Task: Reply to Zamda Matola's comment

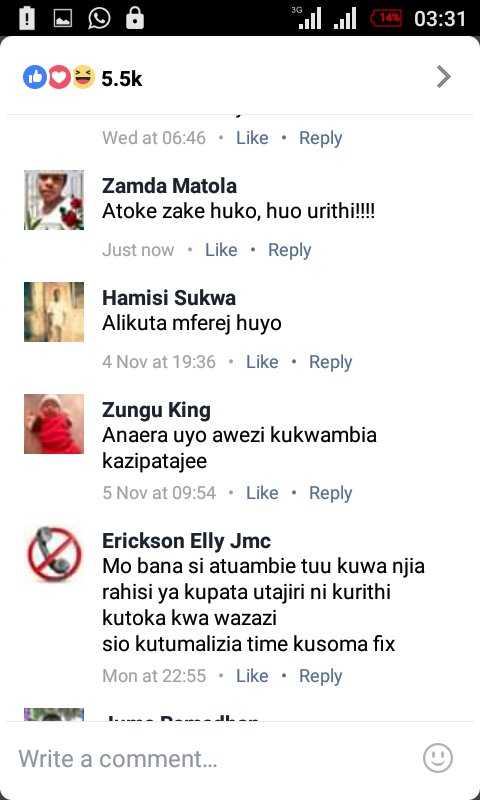Action: pos(289,251)
